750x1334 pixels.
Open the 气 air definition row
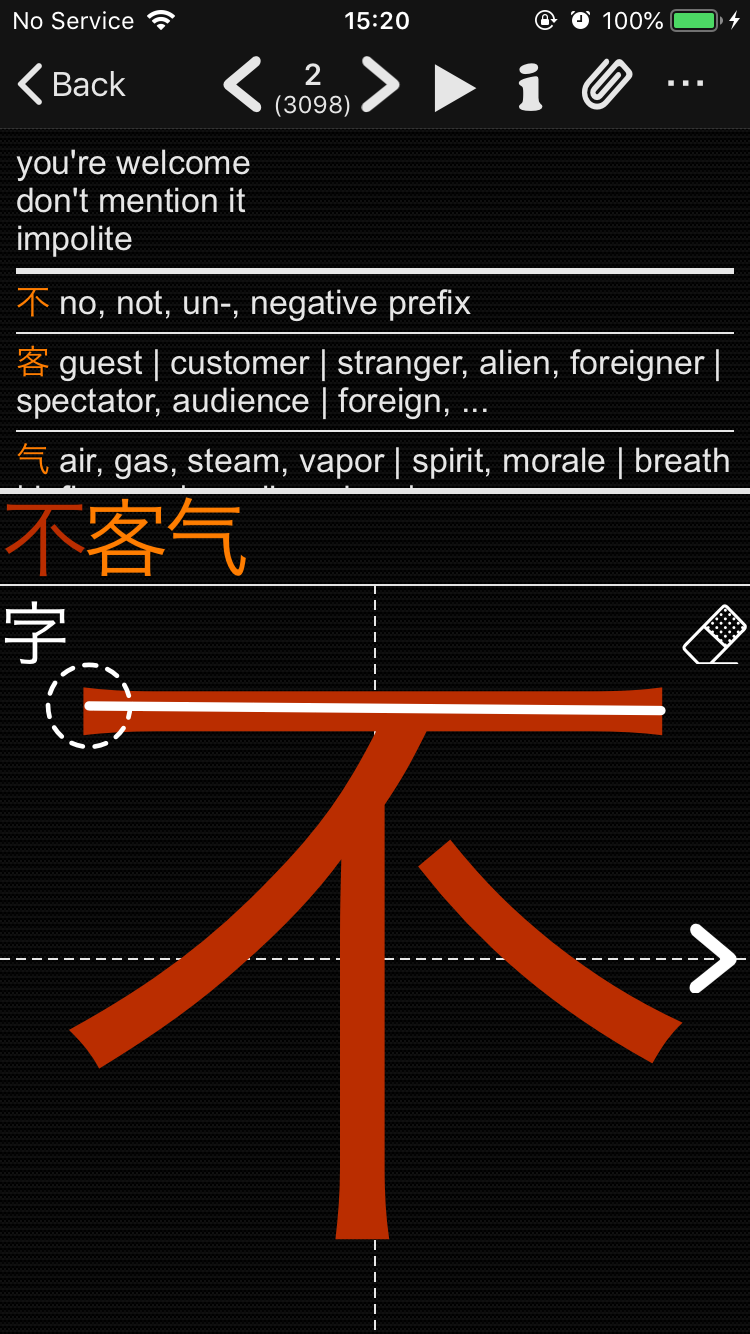[375, 461]
